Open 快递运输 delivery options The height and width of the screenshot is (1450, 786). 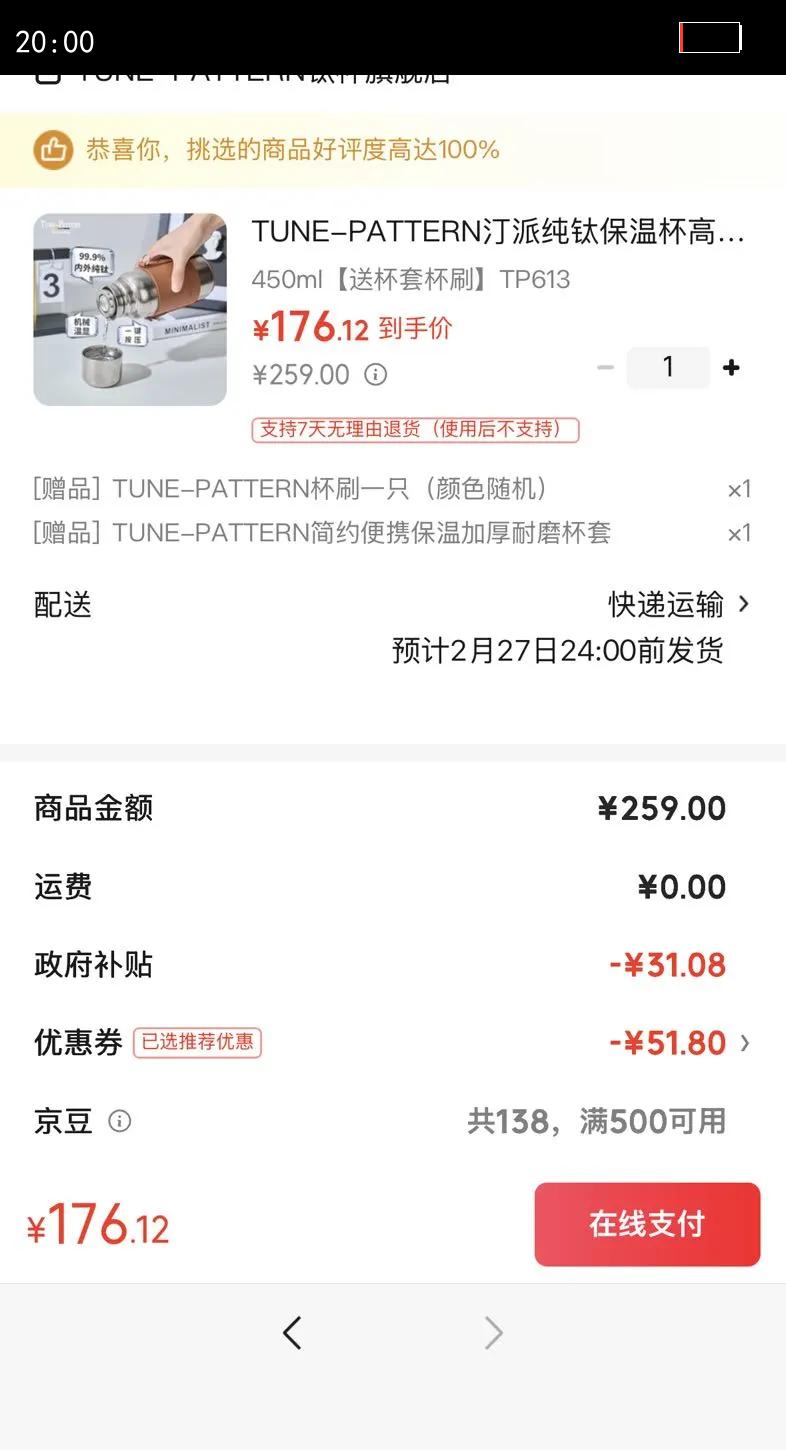pyautogui.click(x=679, y=604)
